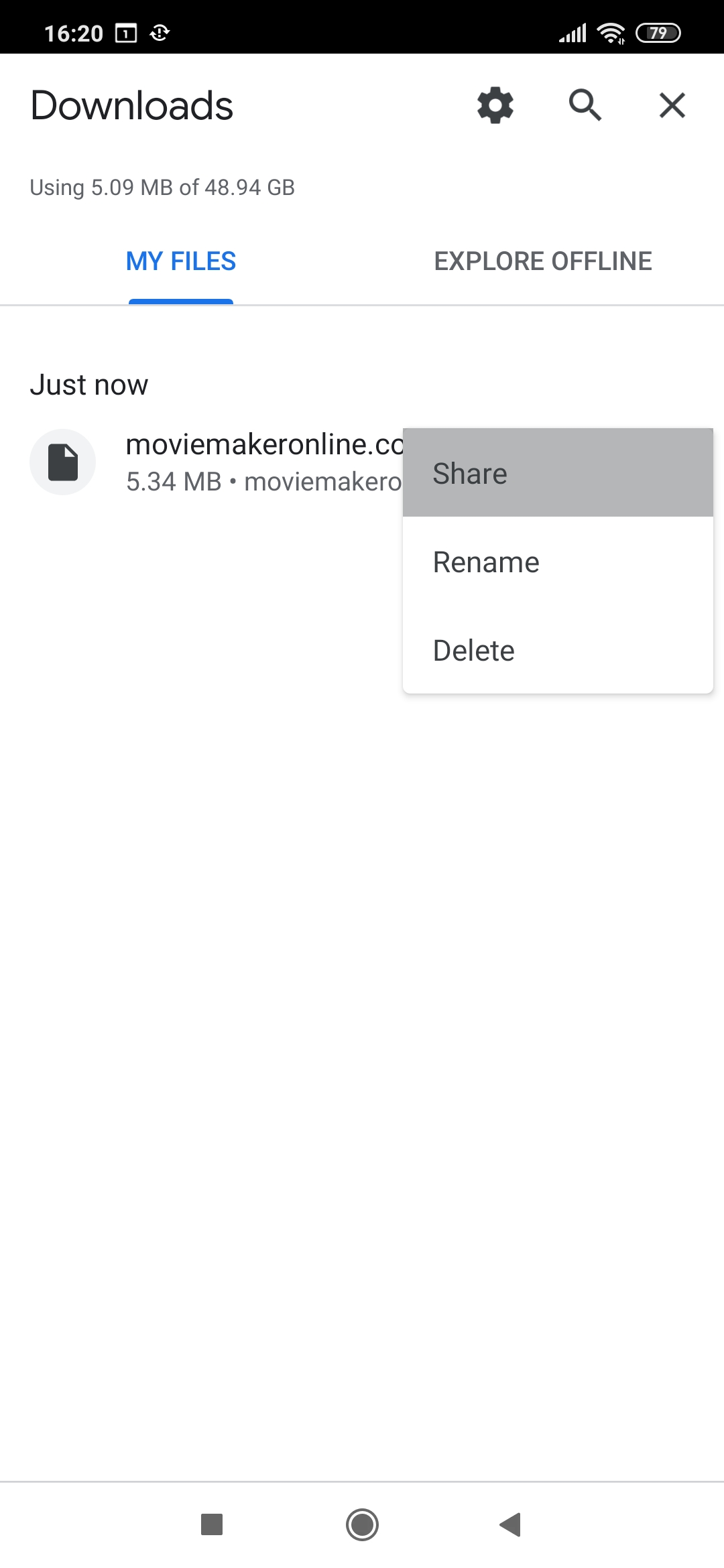The width and height of the screenshot is (724, 1568).
Task: Go to the home screen
Action: click(x=362, y=1524)
